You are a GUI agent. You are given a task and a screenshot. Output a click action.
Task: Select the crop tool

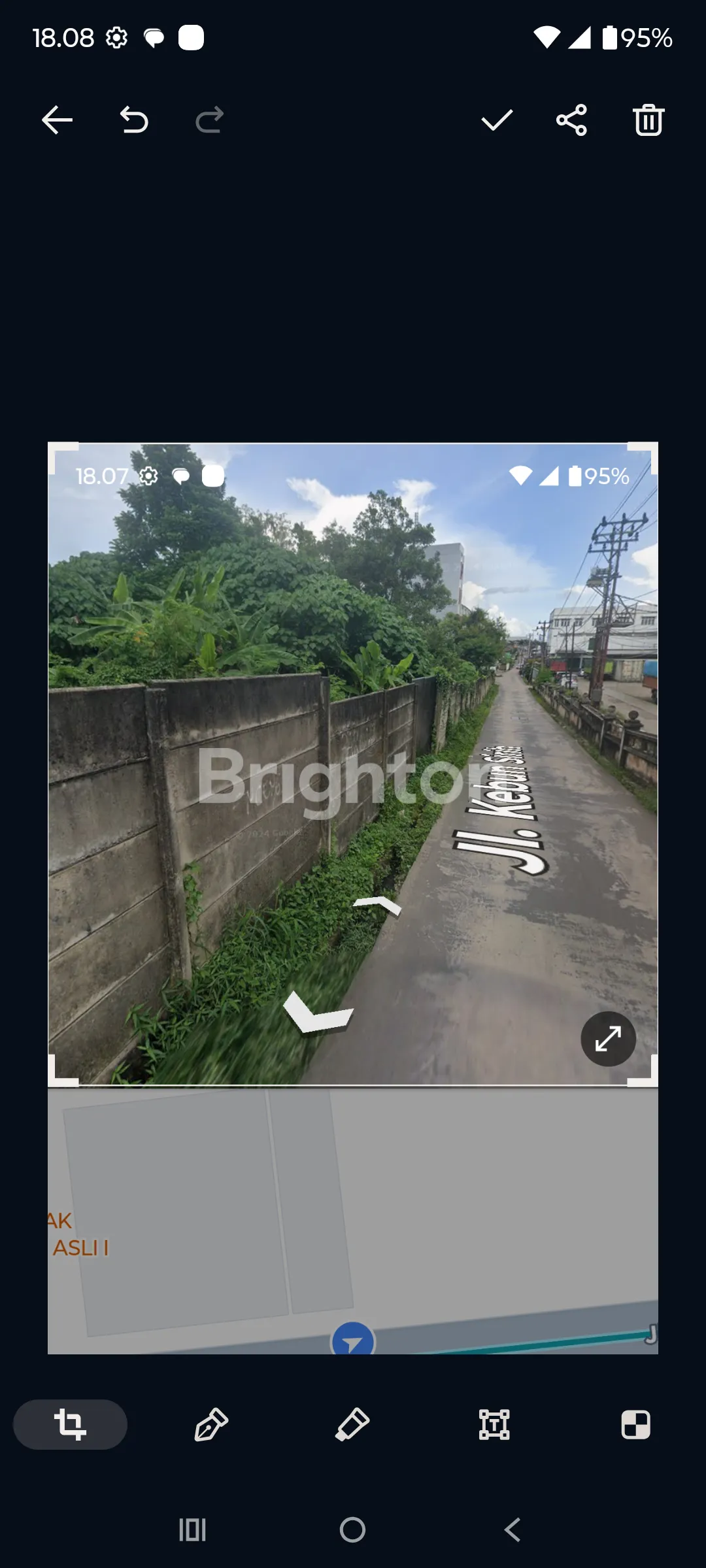pyautogui.click(x=70, y=1424)
